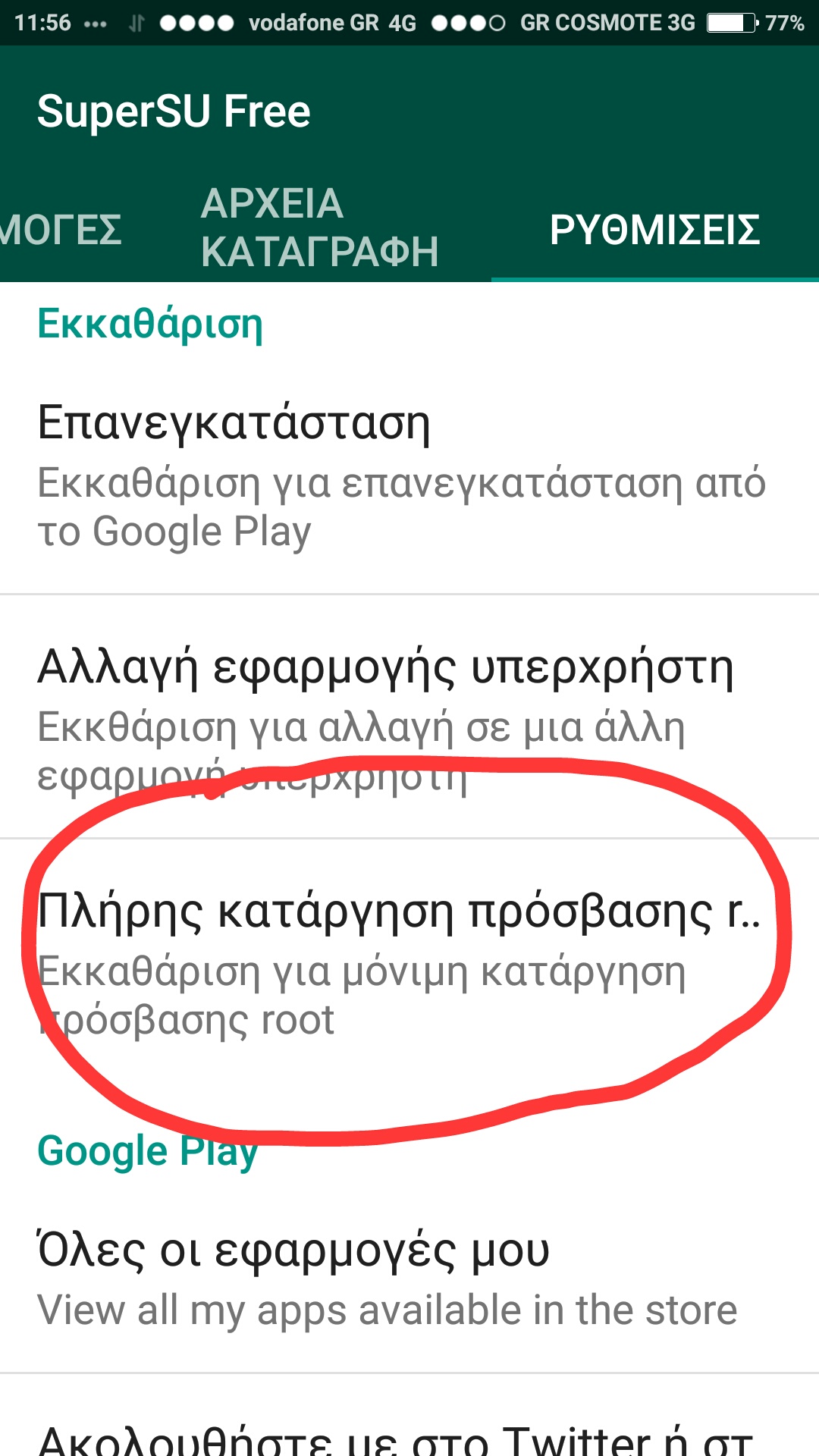Select the ΡΥΘΜΙΣΕΙΣ tab
819x1456 pixels.
point(654,229)
